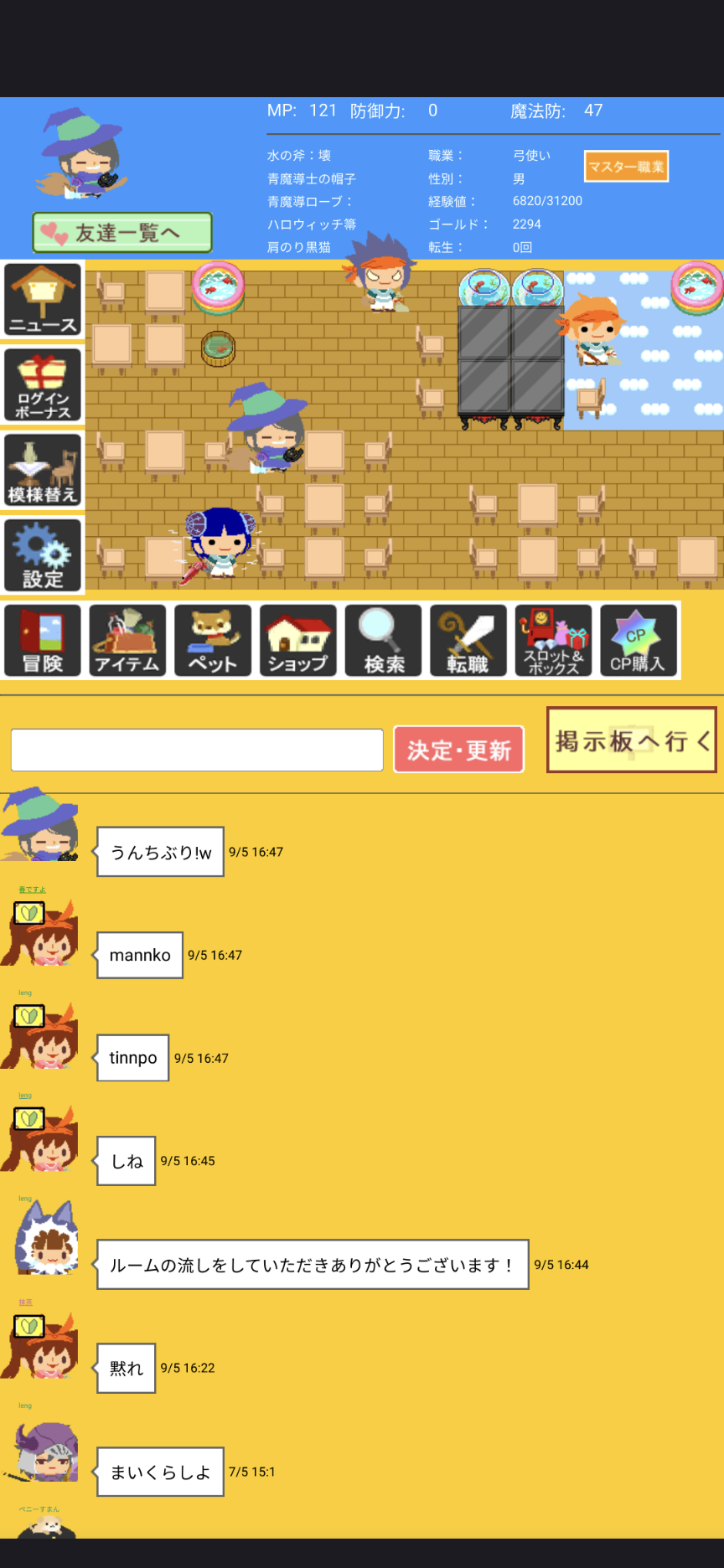This screenshot has width=724, height=1568.
Task: Open 設定 settings gear
Action: click(x=43, y=555)
